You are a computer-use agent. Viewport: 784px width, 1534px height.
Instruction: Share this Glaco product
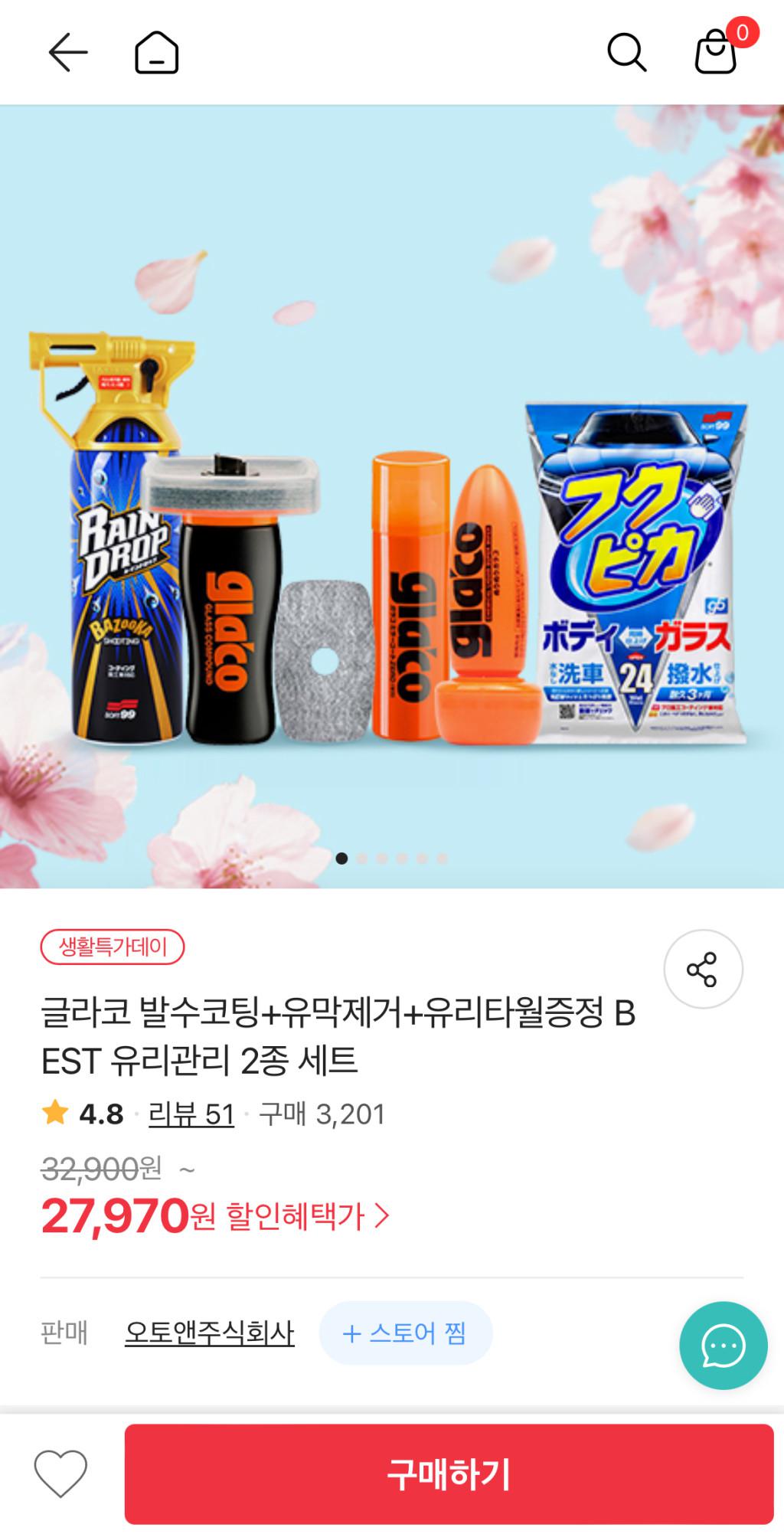(x=702, y=969)
